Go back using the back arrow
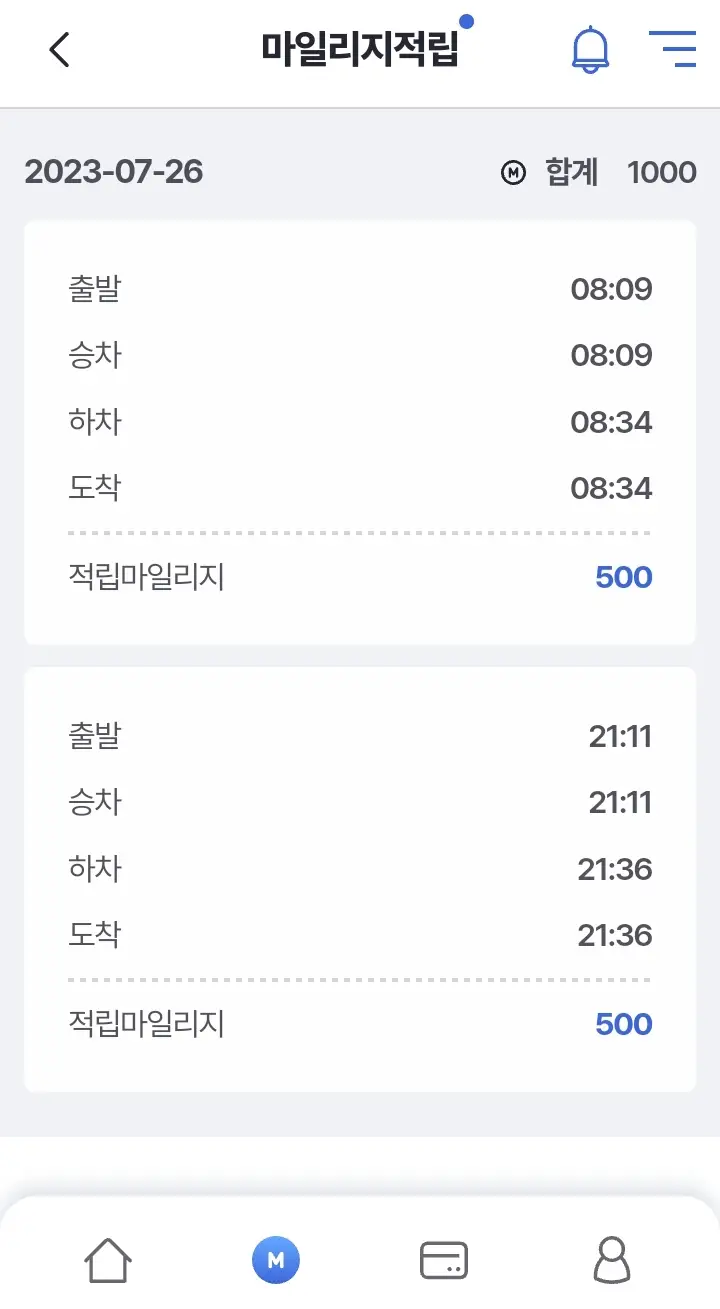The width and height of the screenshot is (720, 1309). 57,48
